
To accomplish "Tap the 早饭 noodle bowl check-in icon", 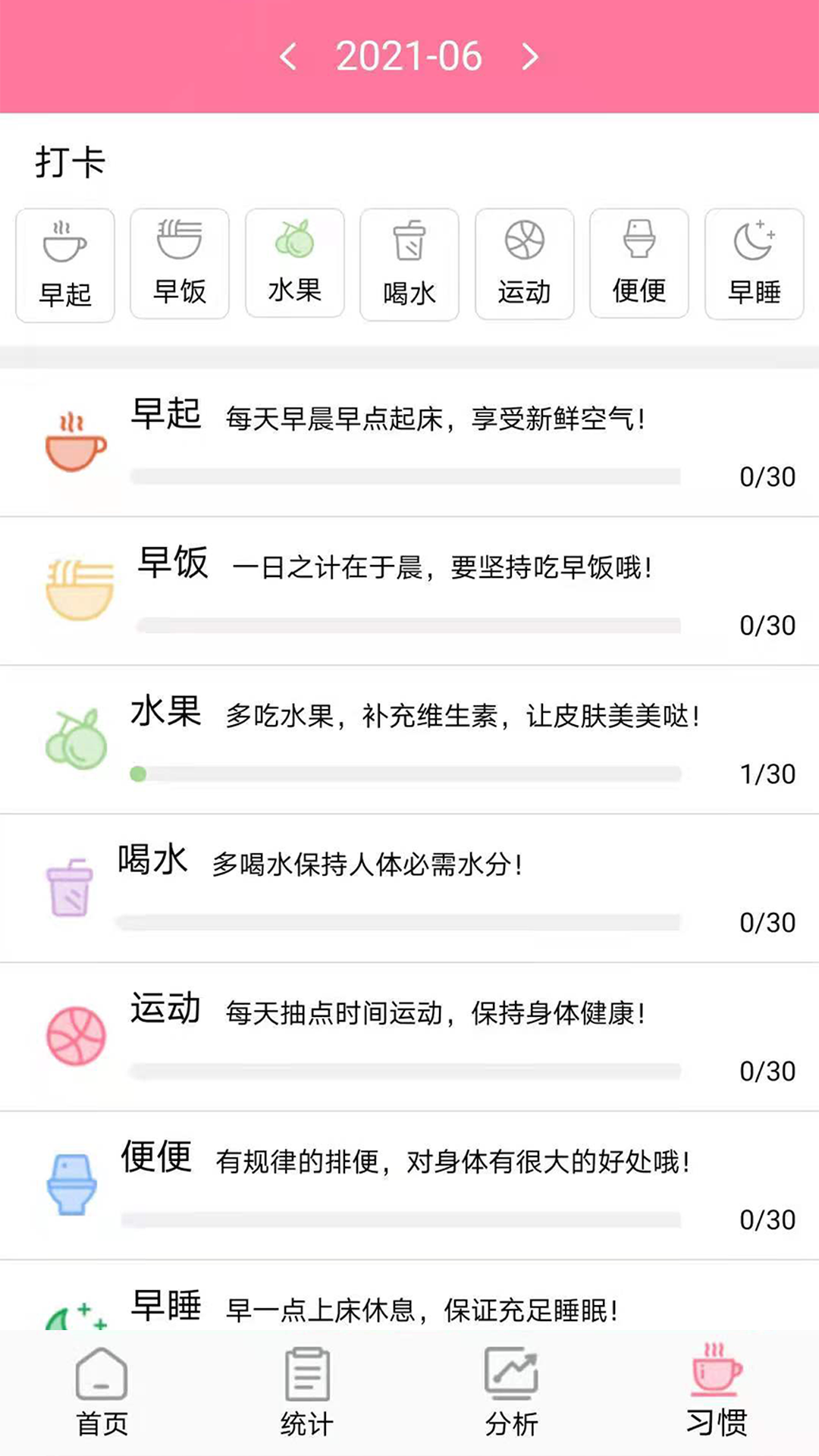I will tap(180, 263).
